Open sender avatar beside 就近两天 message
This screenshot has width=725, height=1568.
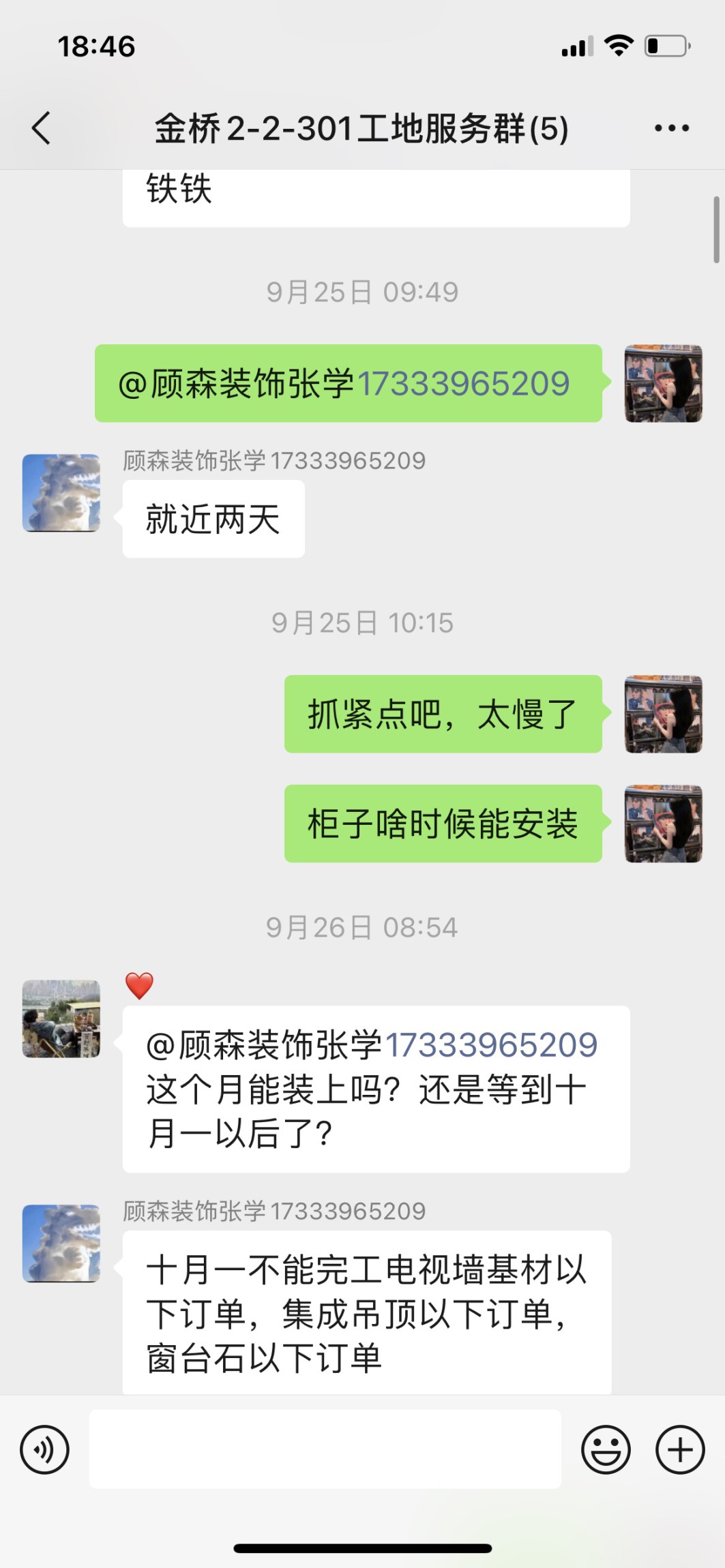[x=61, y=493]
